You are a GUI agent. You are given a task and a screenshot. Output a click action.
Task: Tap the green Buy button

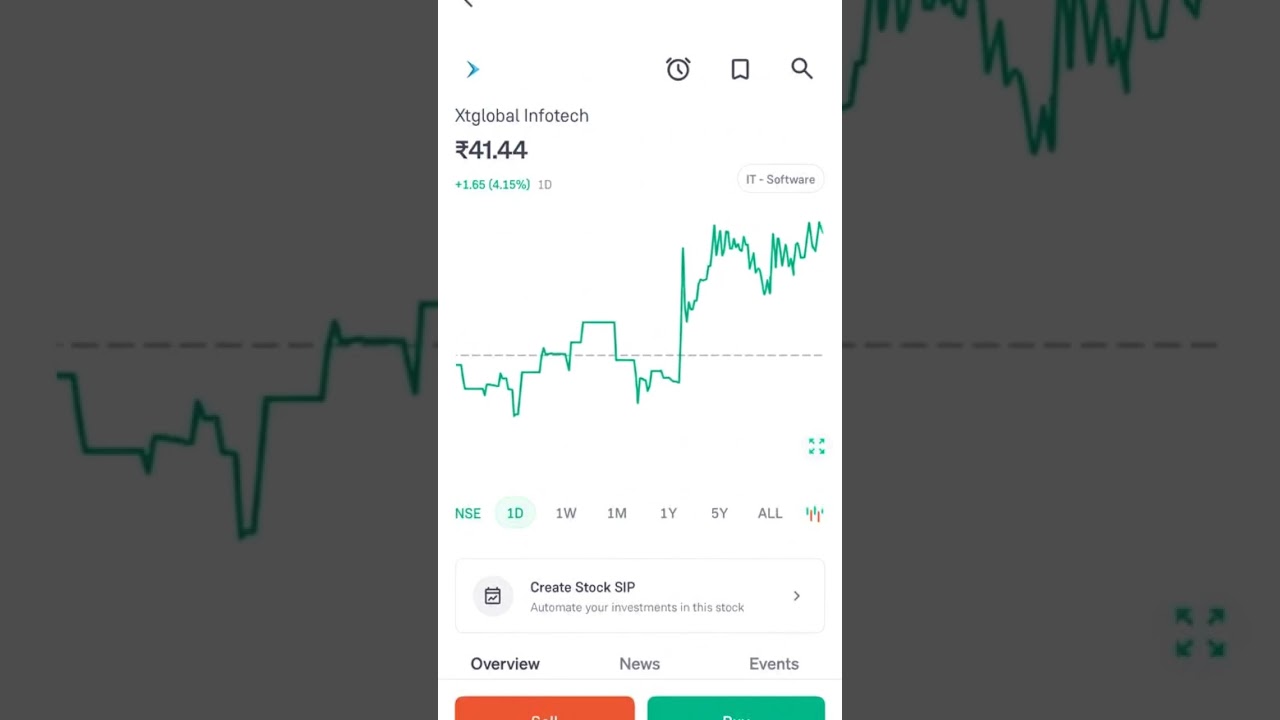(x=736, y=709)
